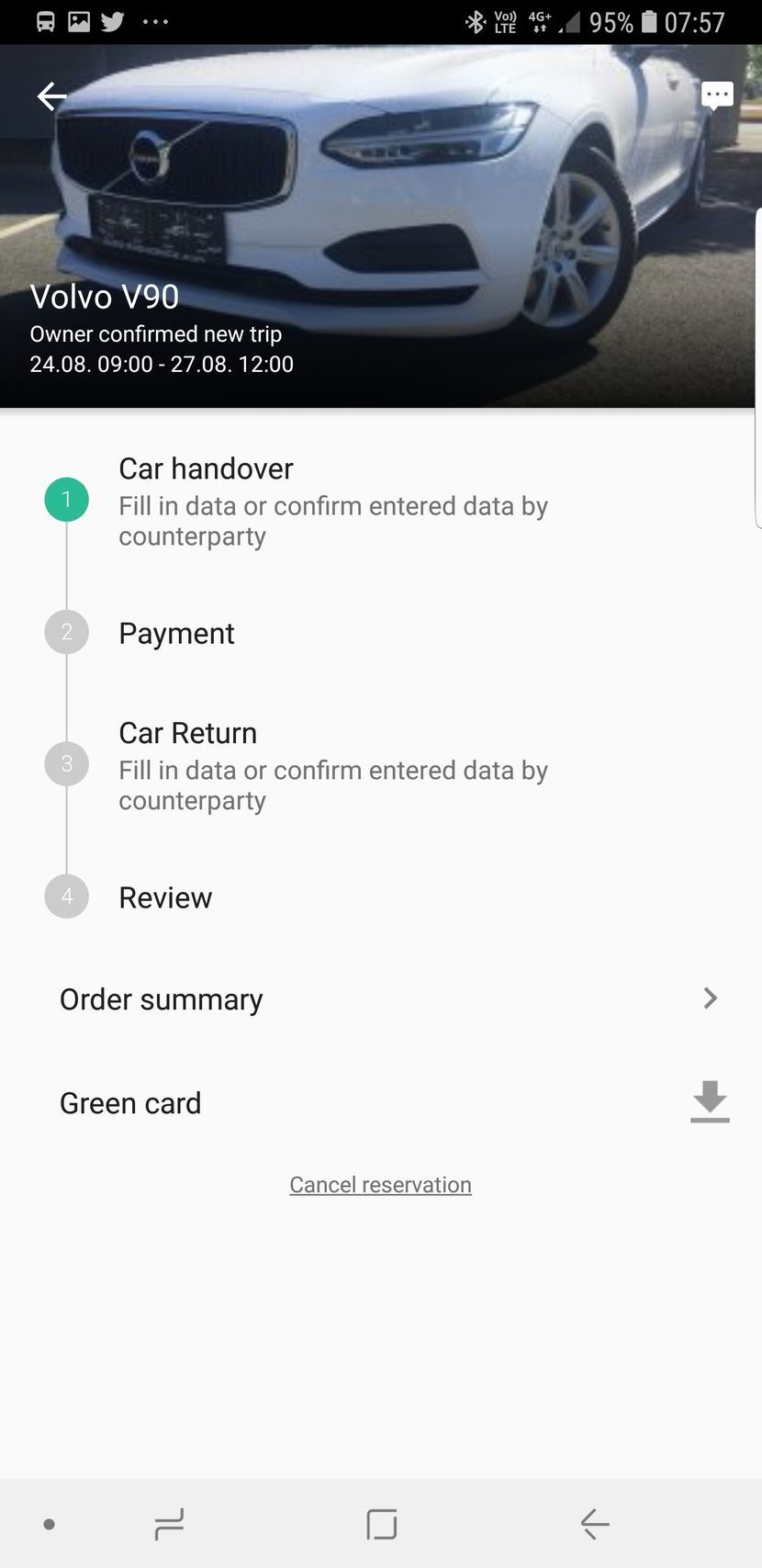This screenshot has width=762, height=1568.
Task: Tap the Bluetooth status icon
Action: 476,21
